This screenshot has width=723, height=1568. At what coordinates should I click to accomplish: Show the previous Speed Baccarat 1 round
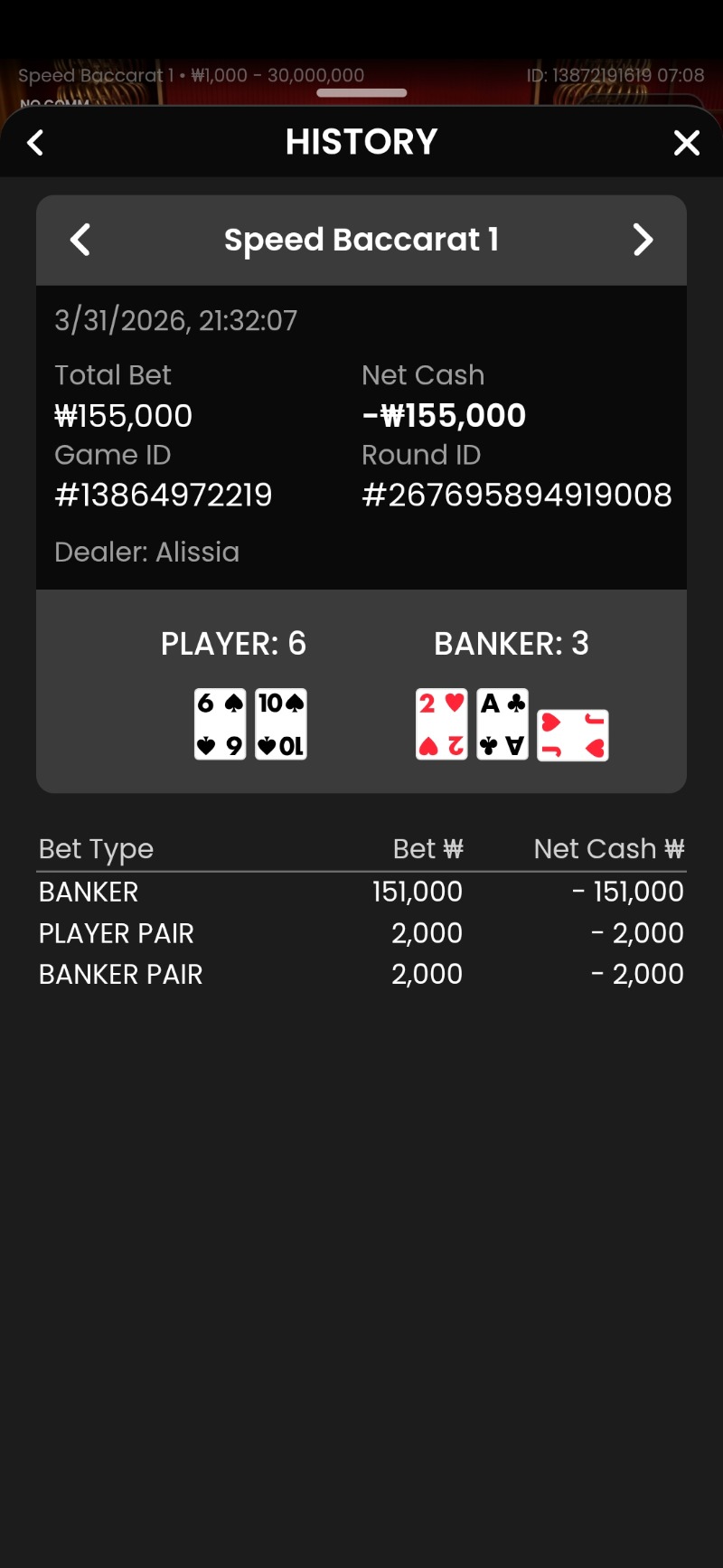pos(80,240)
